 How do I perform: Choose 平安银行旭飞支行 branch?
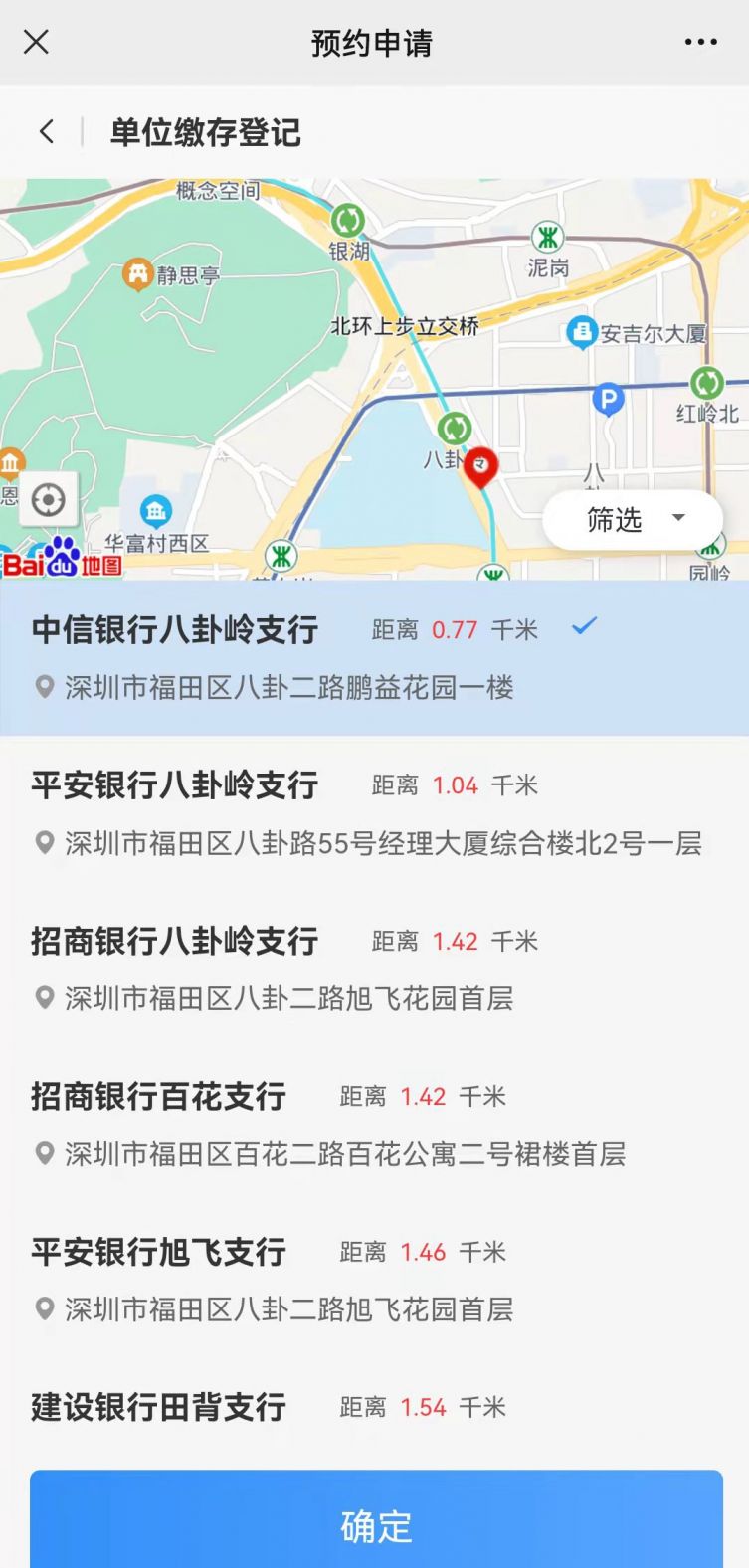point(374,1279)
